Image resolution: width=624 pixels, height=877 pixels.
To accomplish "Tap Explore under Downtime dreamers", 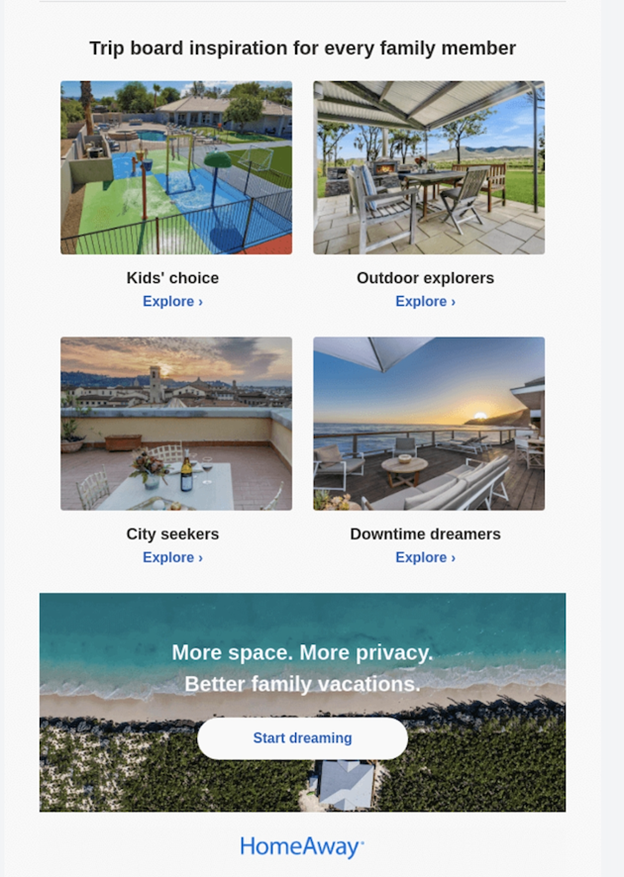I will 425,557.
